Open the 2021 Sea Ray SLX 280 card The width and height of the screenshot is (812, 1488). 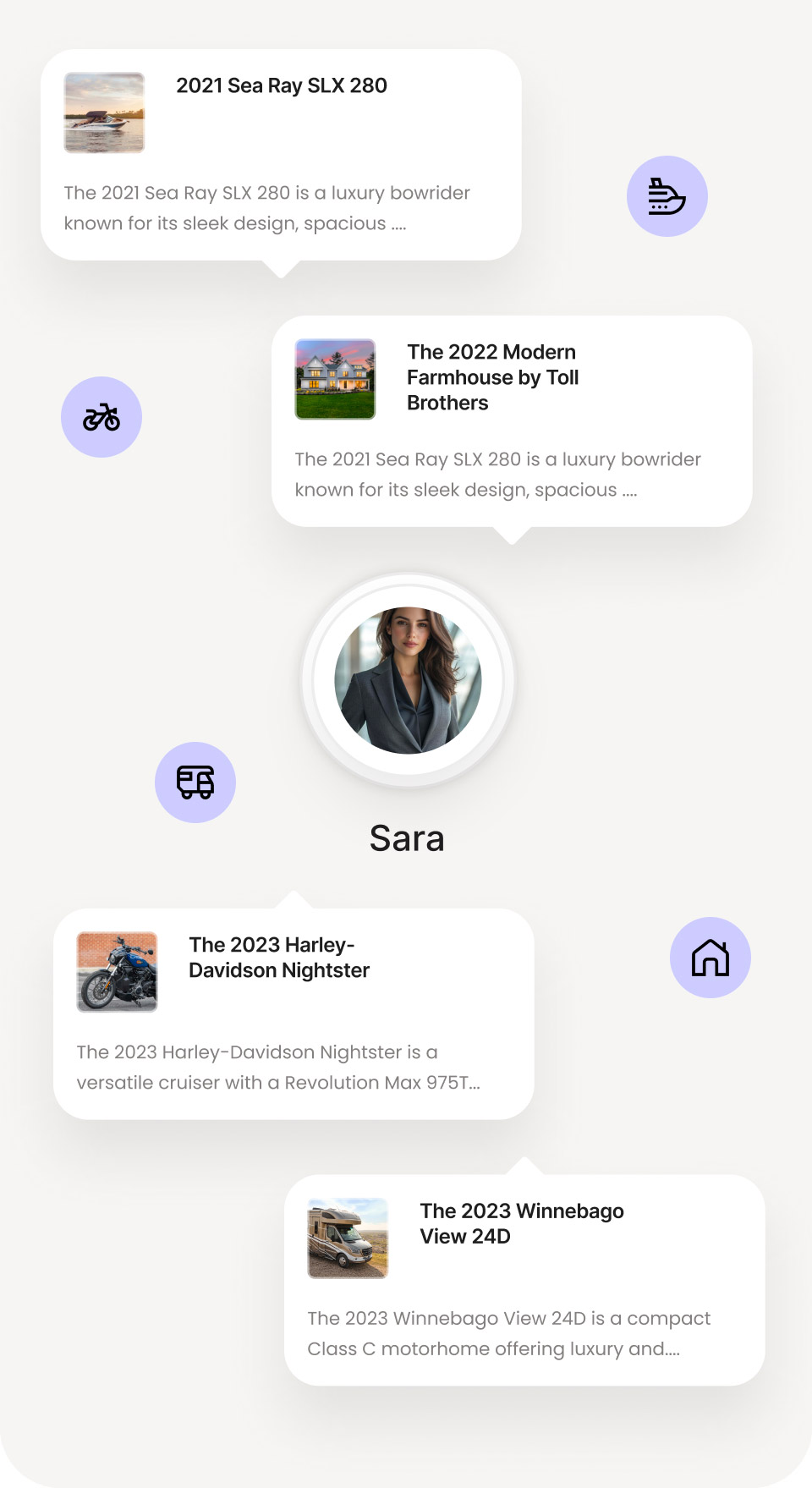[x=281, y=155]
